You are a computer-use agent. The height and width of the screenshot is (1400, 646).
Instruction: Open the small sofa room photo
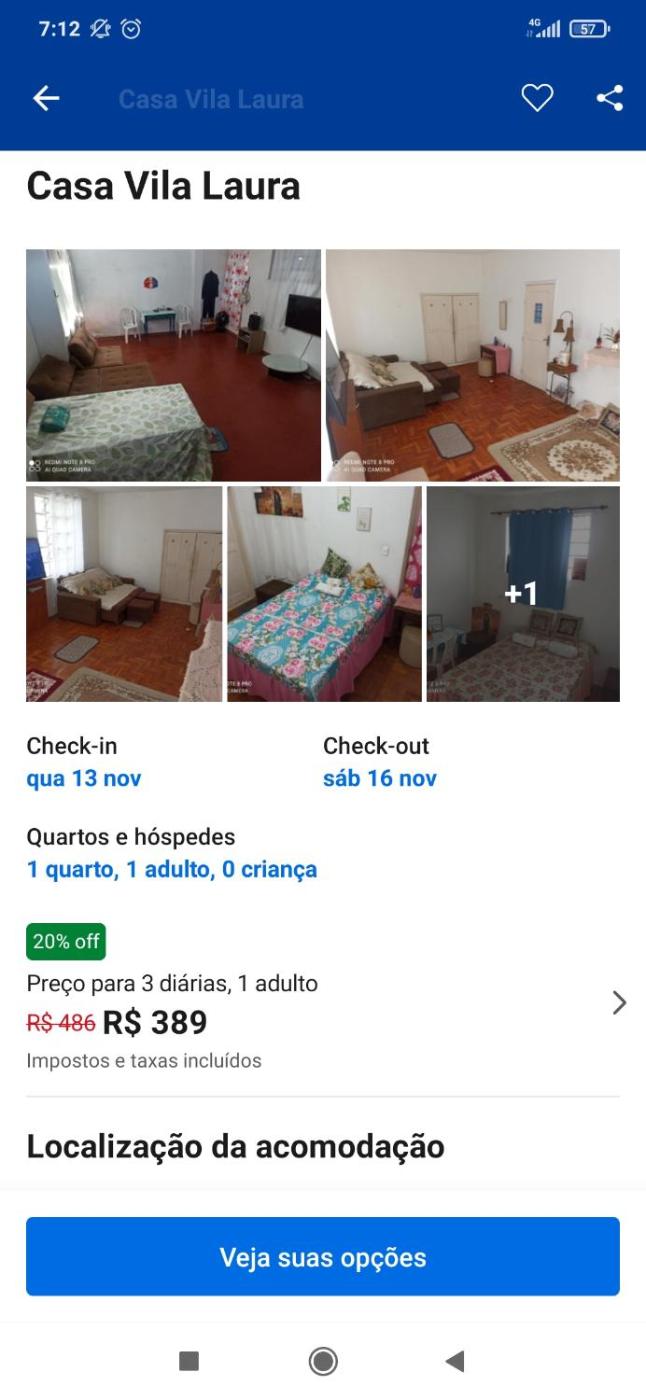tap(124, 594)
